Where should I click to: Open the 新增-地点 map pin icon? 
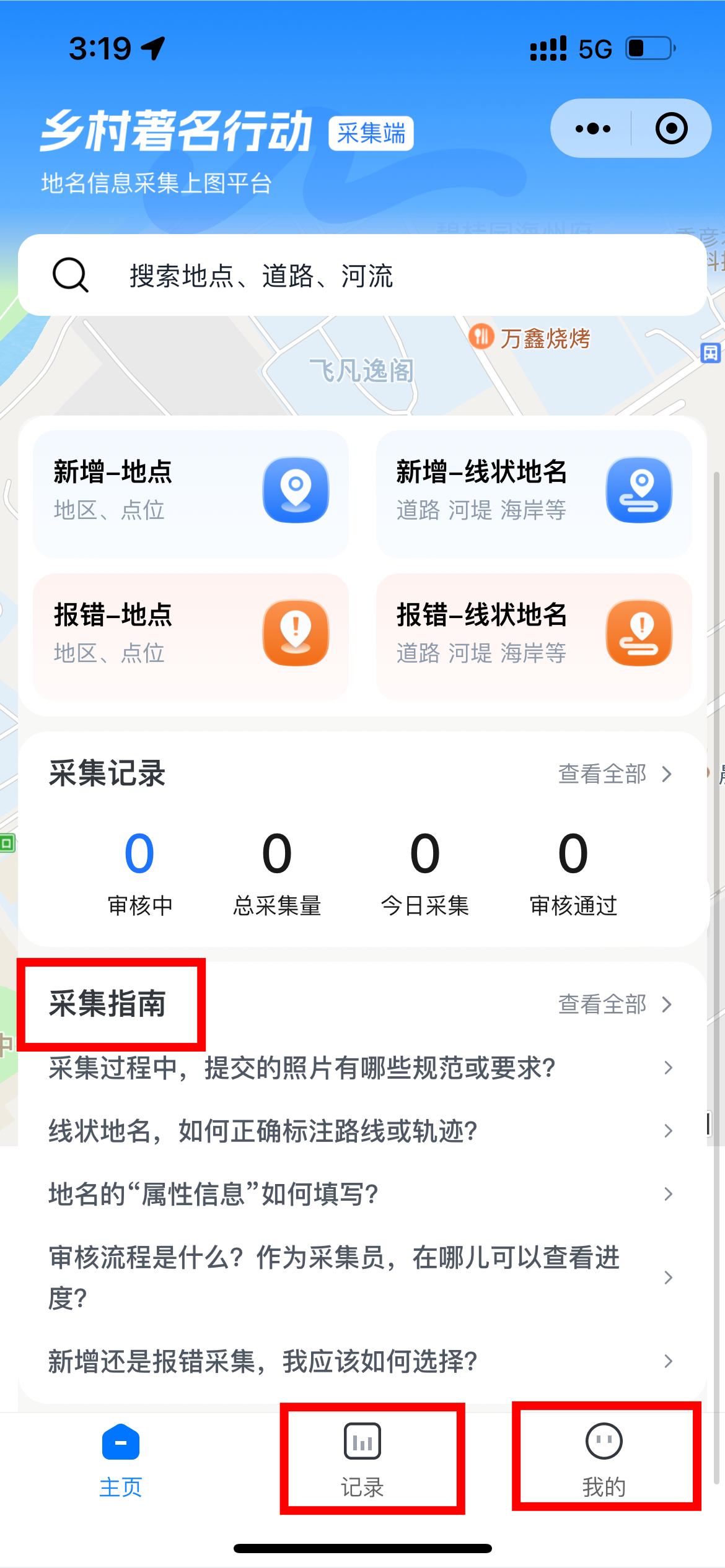coord(296,490)
